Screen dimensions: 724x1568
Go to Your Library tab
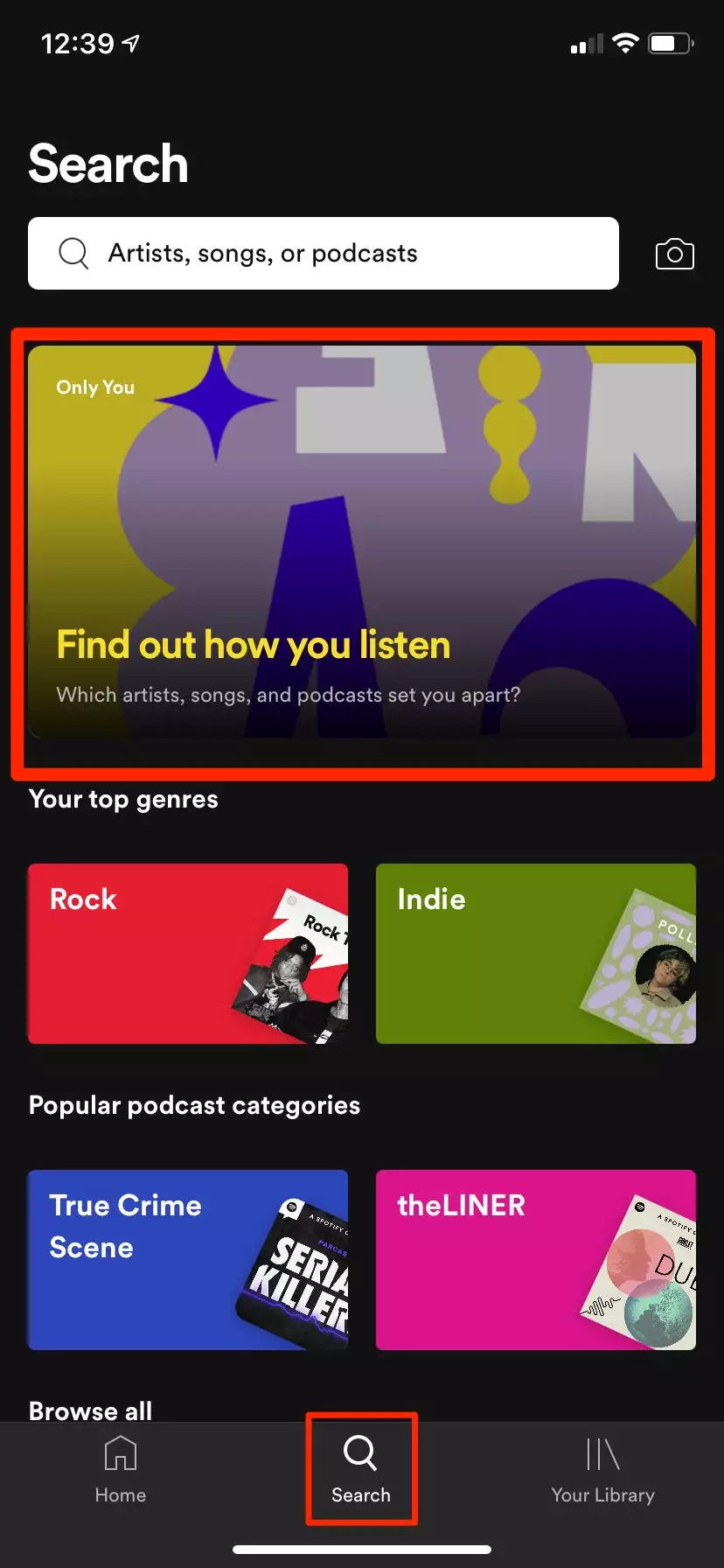coord(602,1470)
